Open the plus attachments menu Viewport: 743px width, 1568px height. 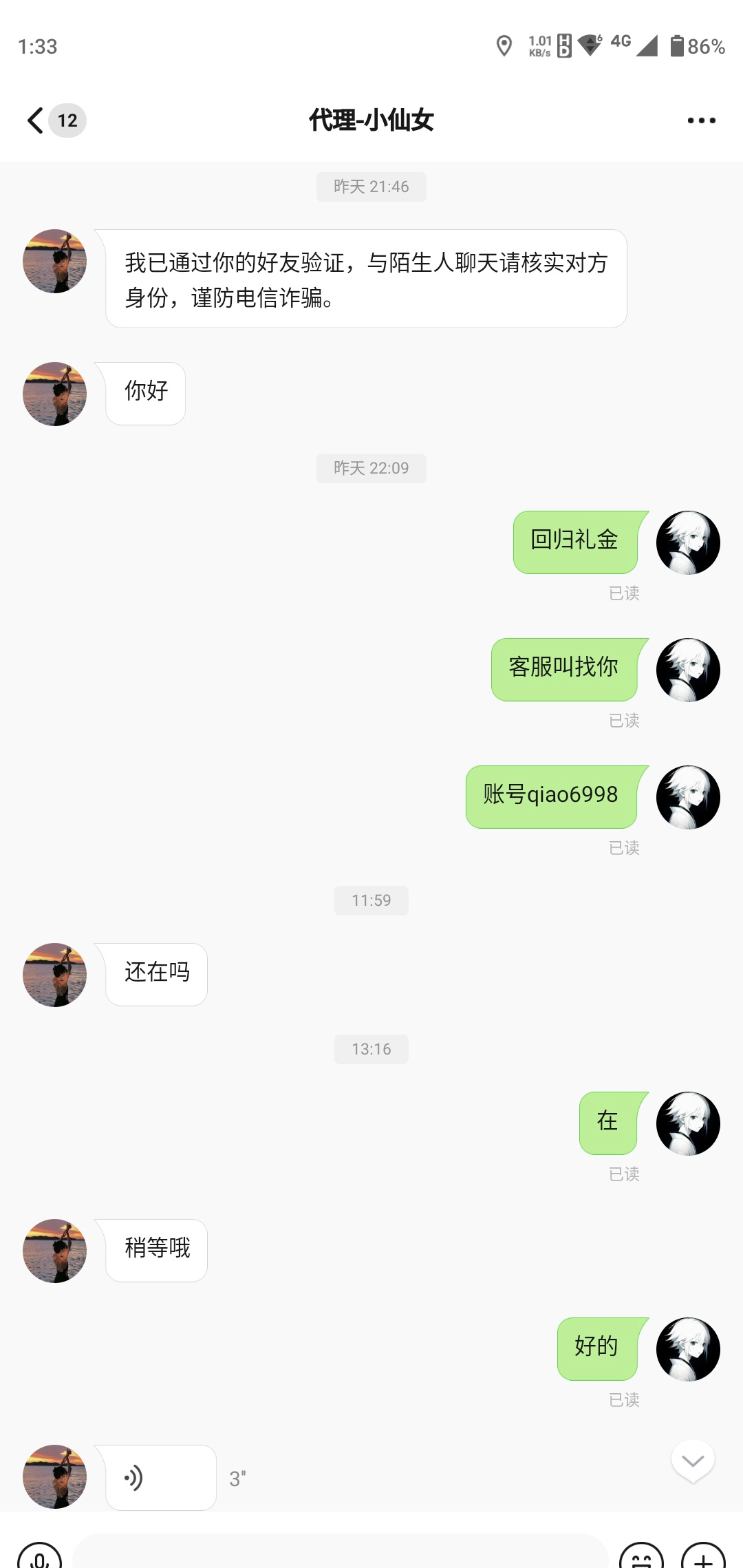tap(703, 1557)
